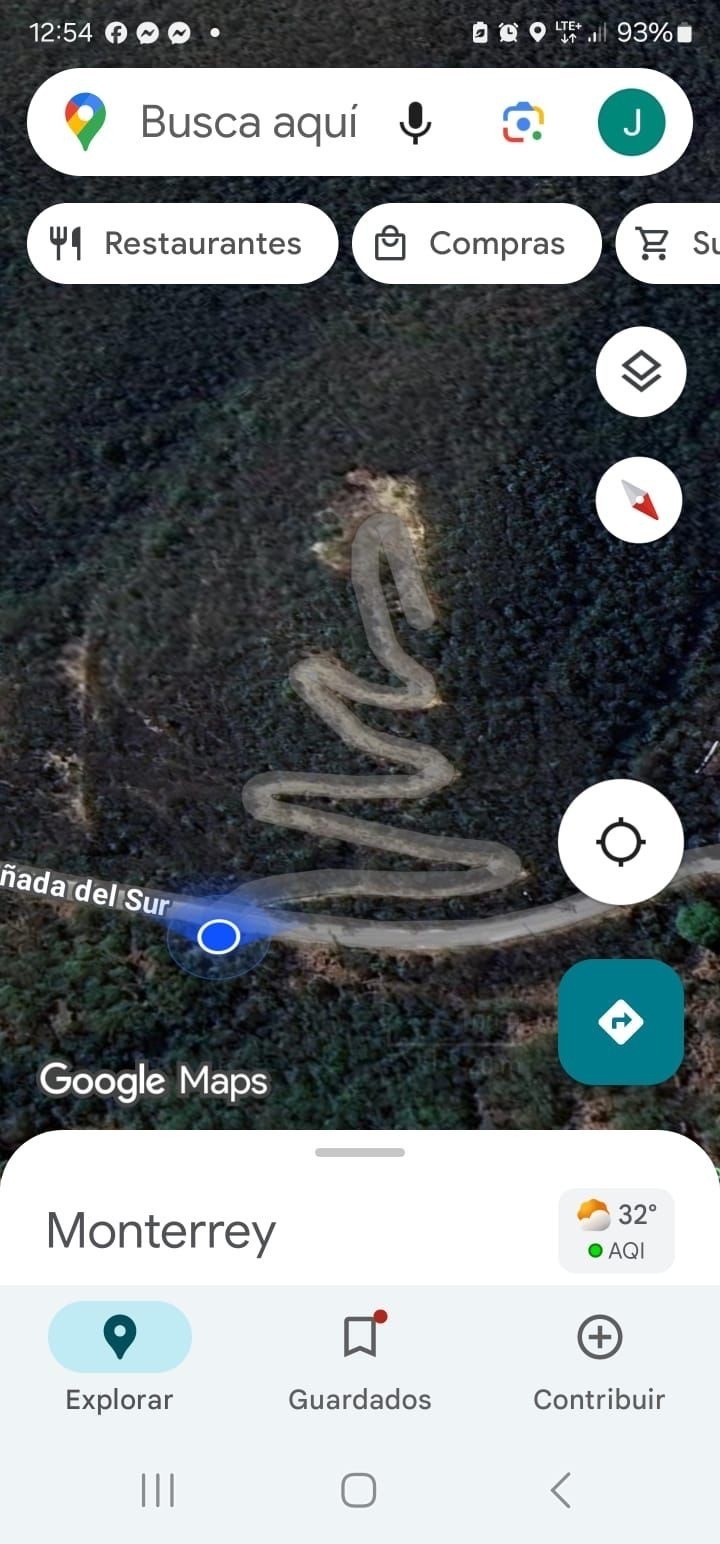Select the Compras chip
Image resolution: width=720 pixels, height=1544 pixels.
point(476,244)
